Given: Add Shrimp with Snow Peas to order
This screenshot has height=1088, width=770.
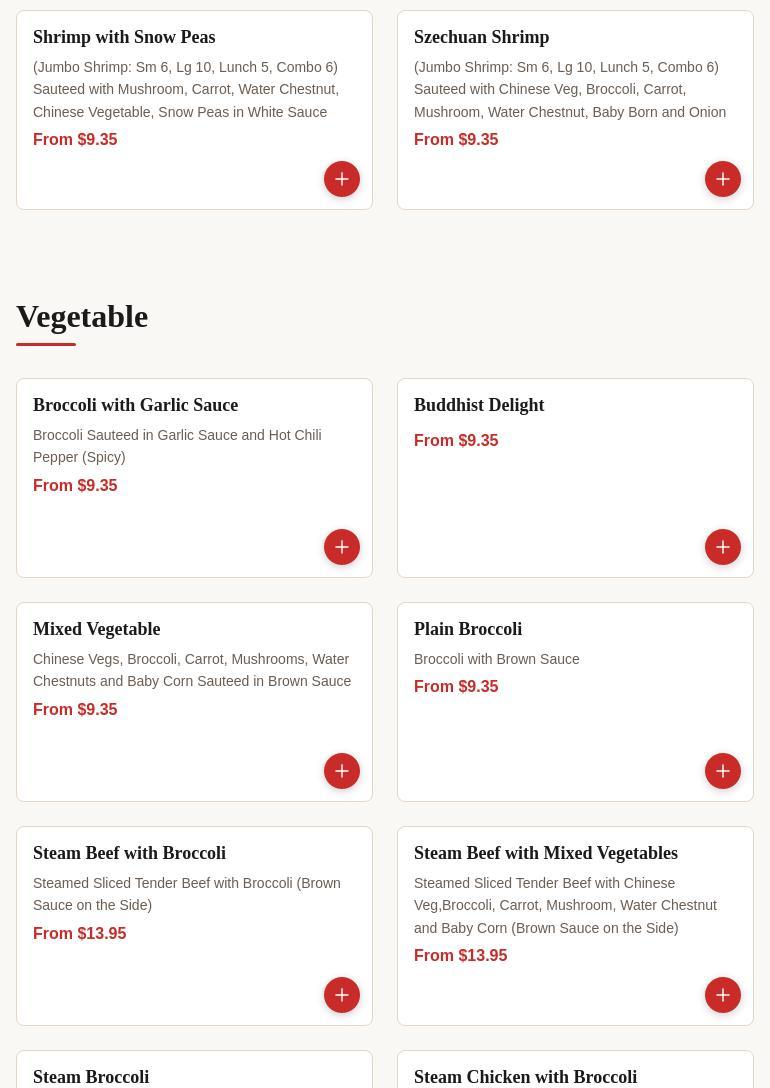Looking at the screenshot, I should (x=342, y=179).
